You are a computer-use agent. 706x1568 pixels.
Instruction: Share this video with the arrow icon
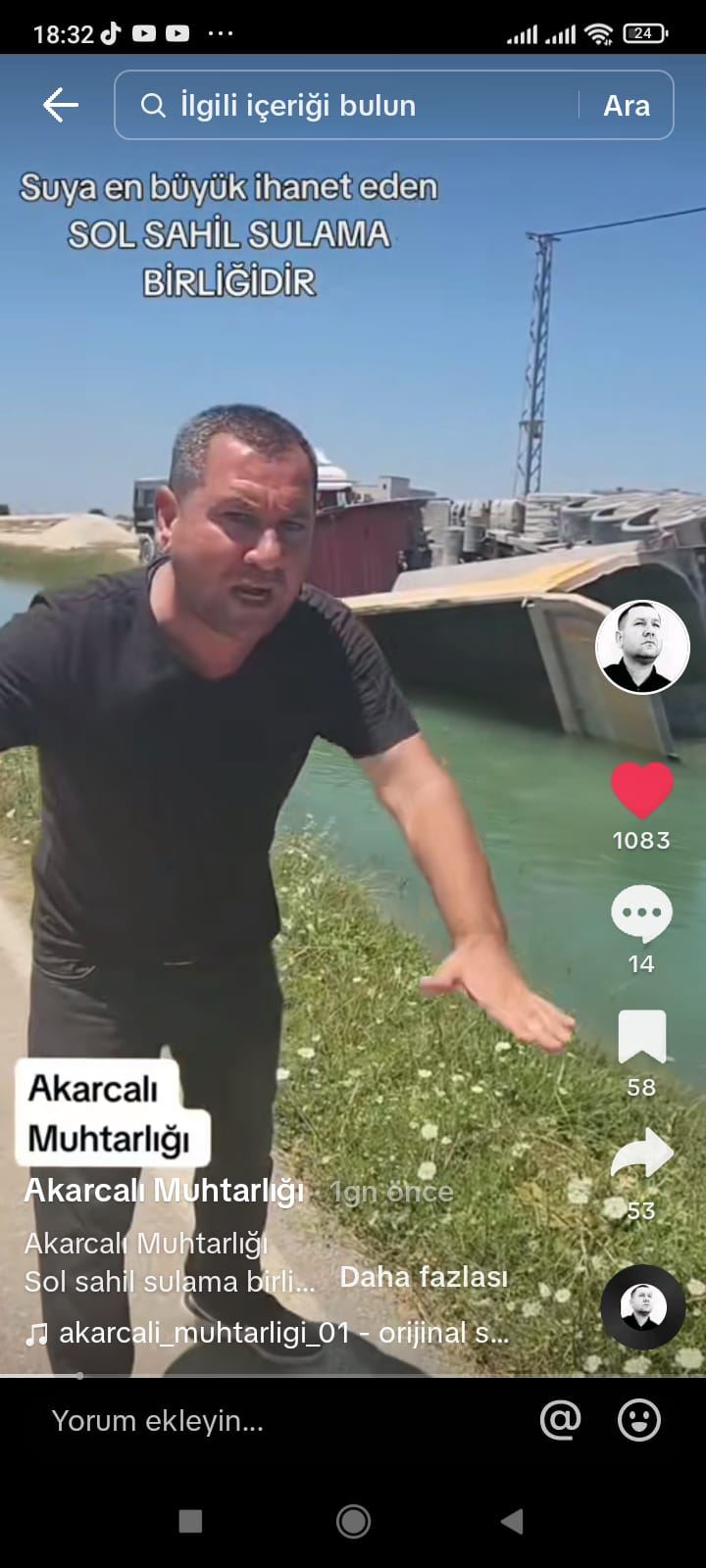pos(641,1154)
